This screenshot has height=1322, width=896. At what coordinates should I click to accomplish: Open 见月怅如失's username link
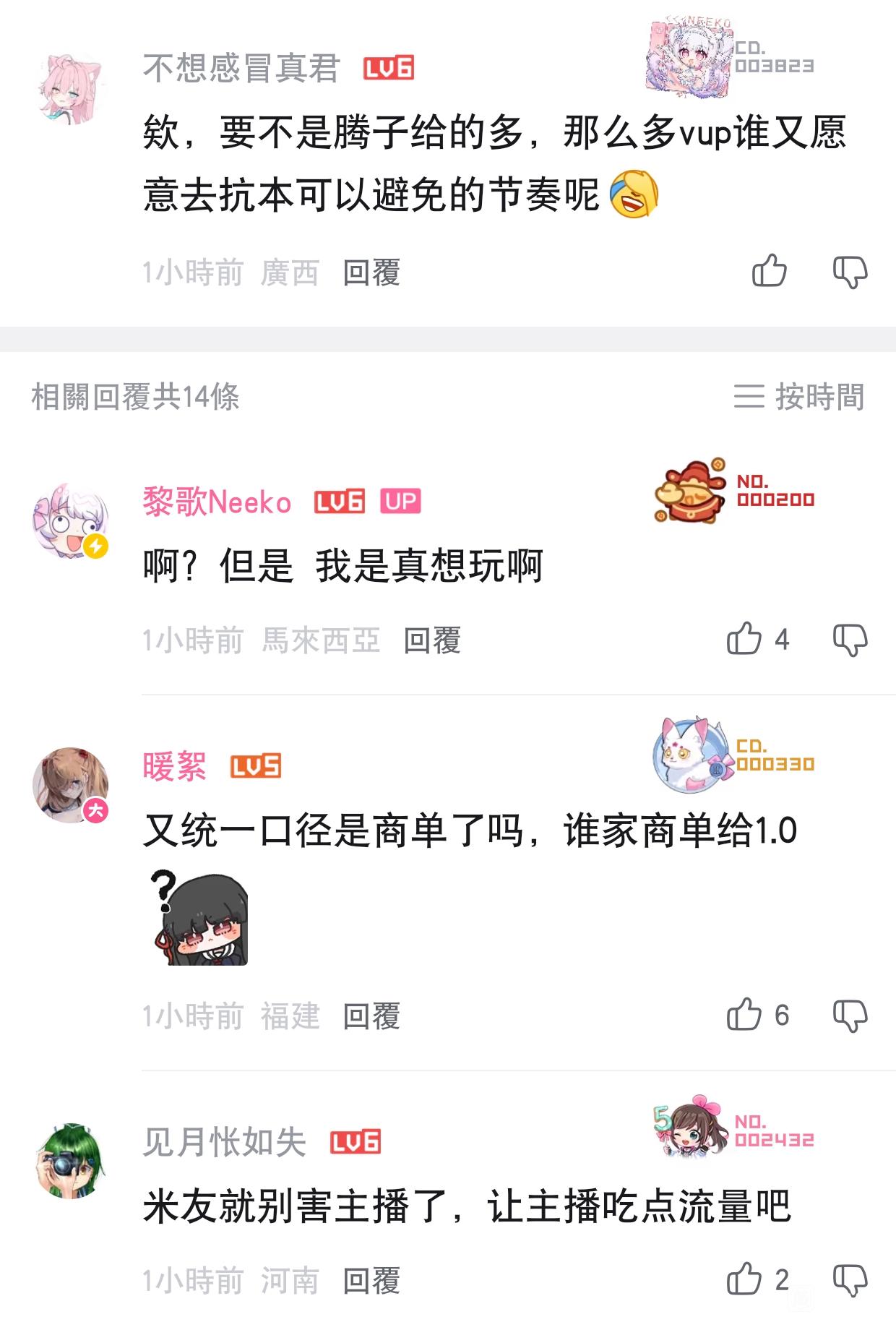click(225, 1142)
